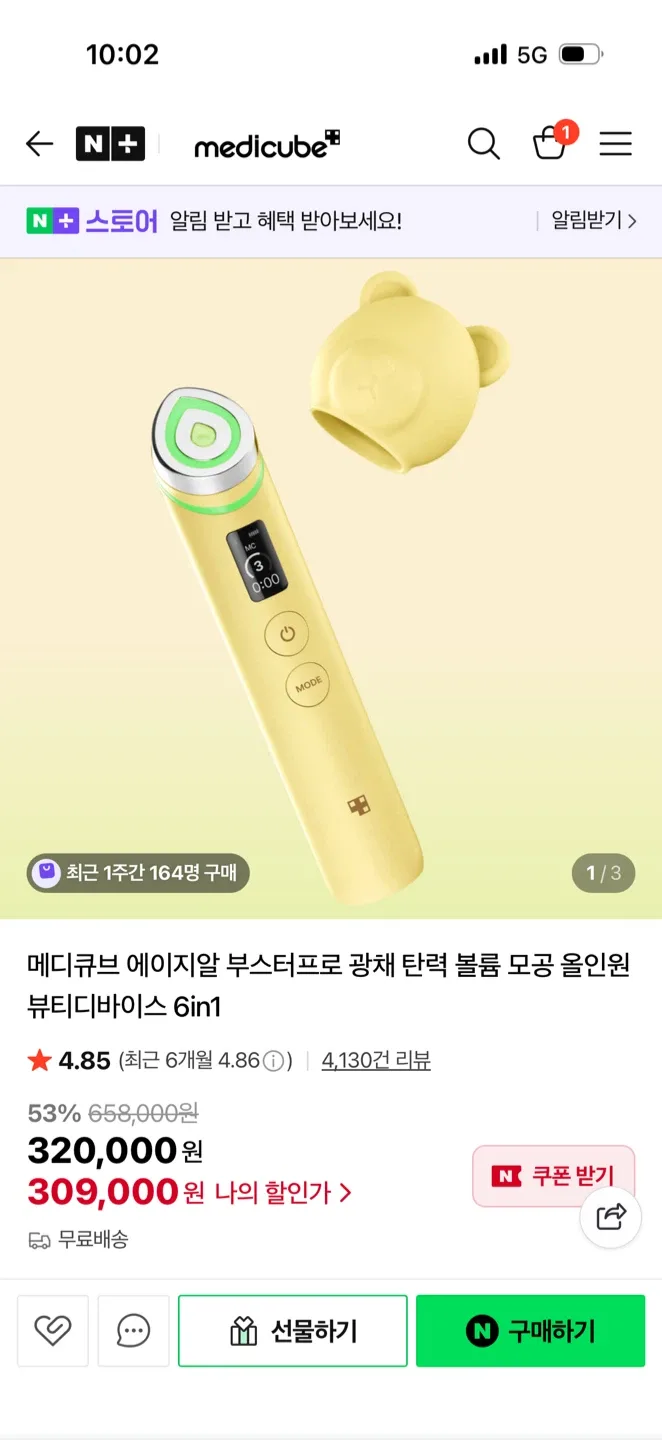
Task: Open the hamburger menu
Action: coord(615,144)
